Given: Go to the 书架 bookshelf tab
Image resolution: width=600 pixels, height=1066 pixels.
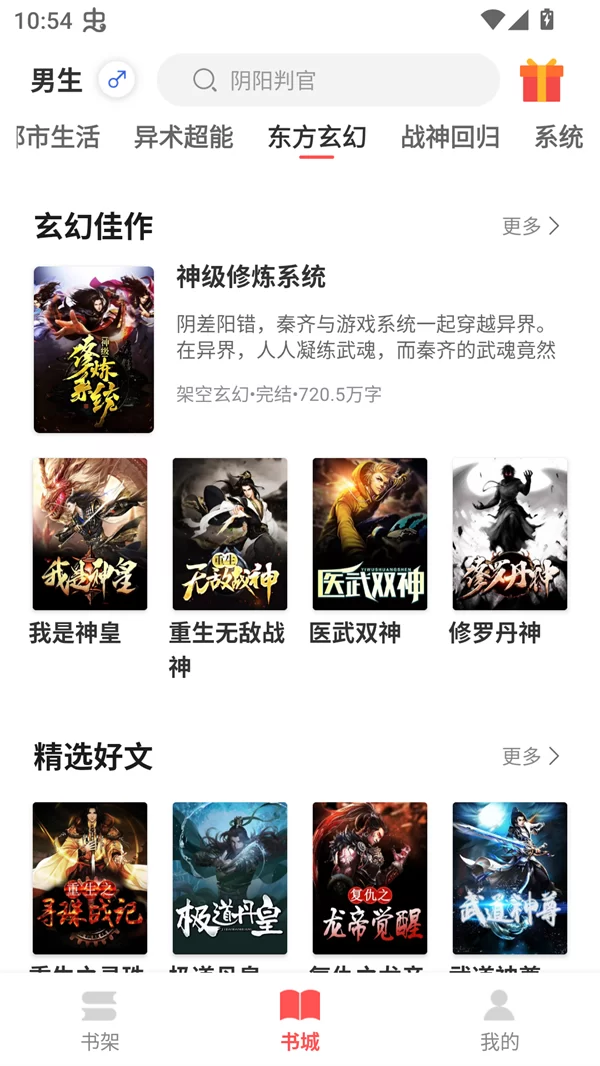Looking at the screenshot, I should point(100,1020).
